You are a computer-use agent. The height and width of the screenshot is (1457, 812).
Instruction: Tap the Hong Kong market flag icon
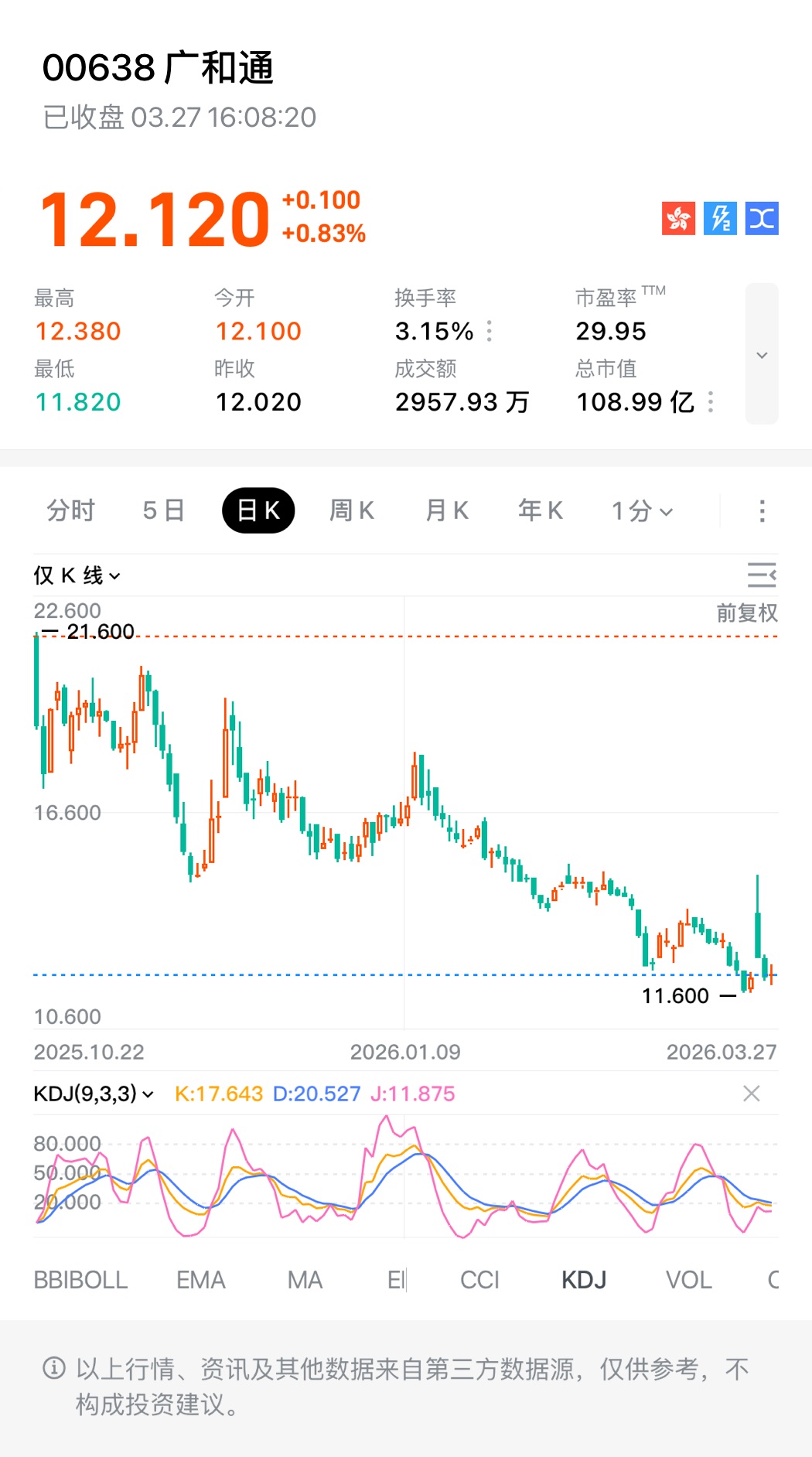tap(678, 218)
